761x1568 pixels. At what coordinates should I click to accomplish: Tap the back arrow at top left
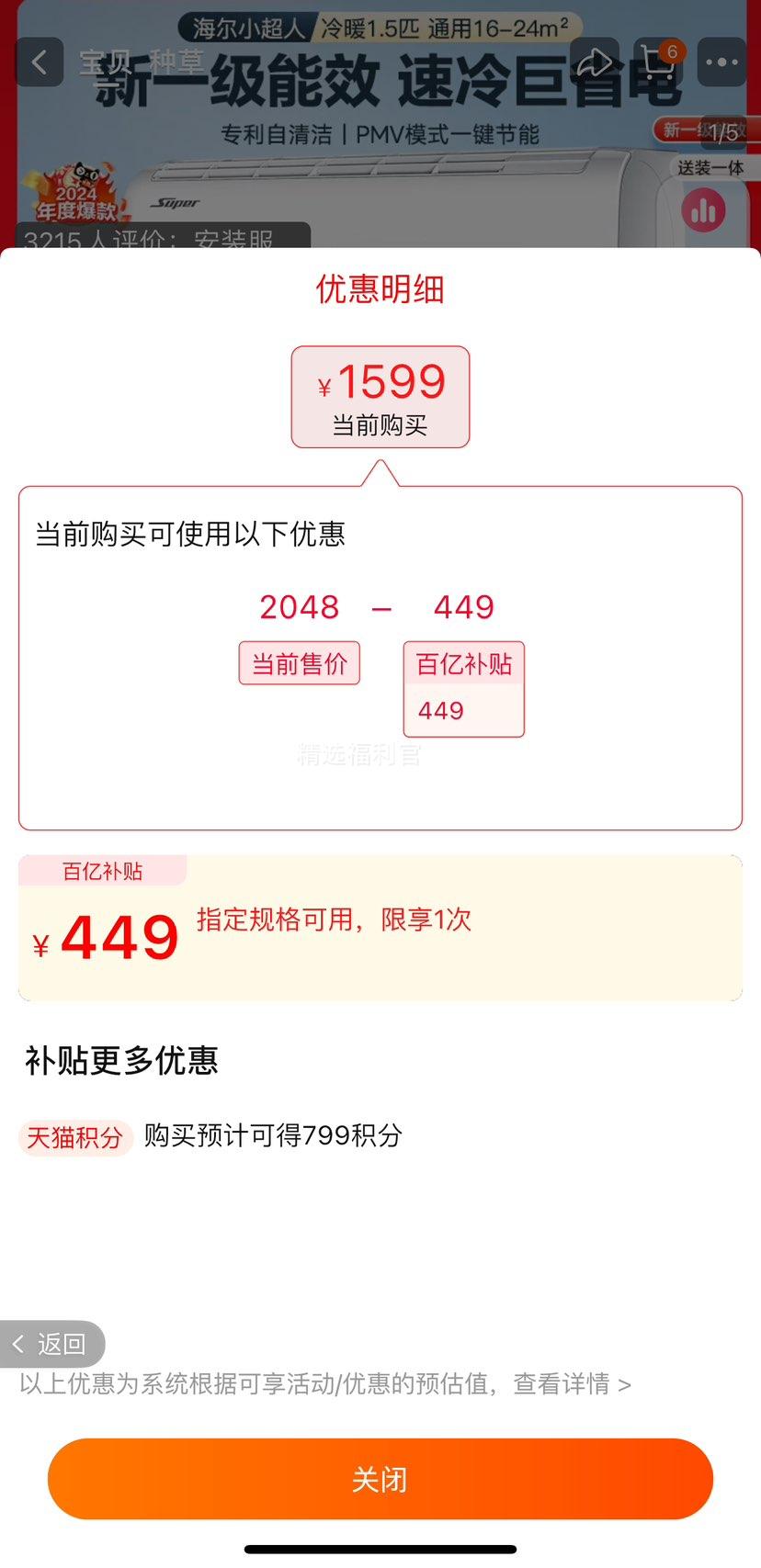click(x=39, y=63)
